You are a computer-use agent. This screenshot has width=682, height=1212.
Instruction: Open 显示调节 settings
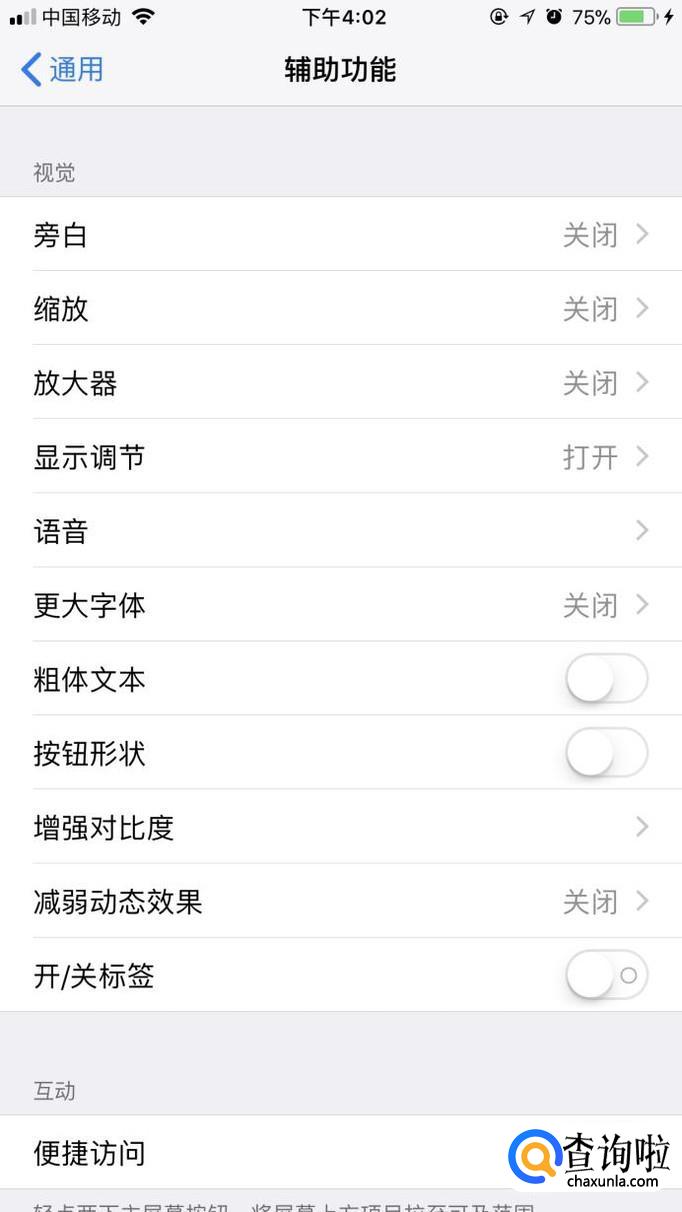(340, 457)
